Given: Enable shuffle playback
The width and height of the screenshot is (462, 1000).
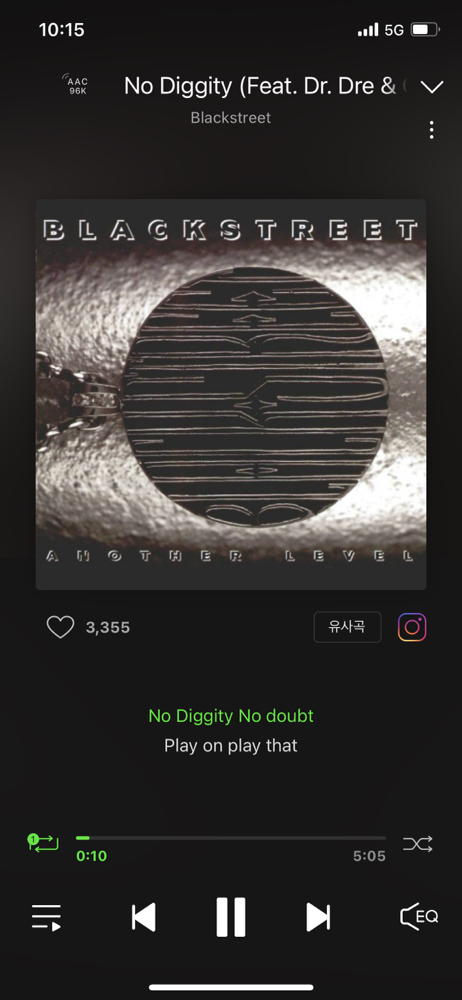Looking at the screenshot, I should point(418,844).
